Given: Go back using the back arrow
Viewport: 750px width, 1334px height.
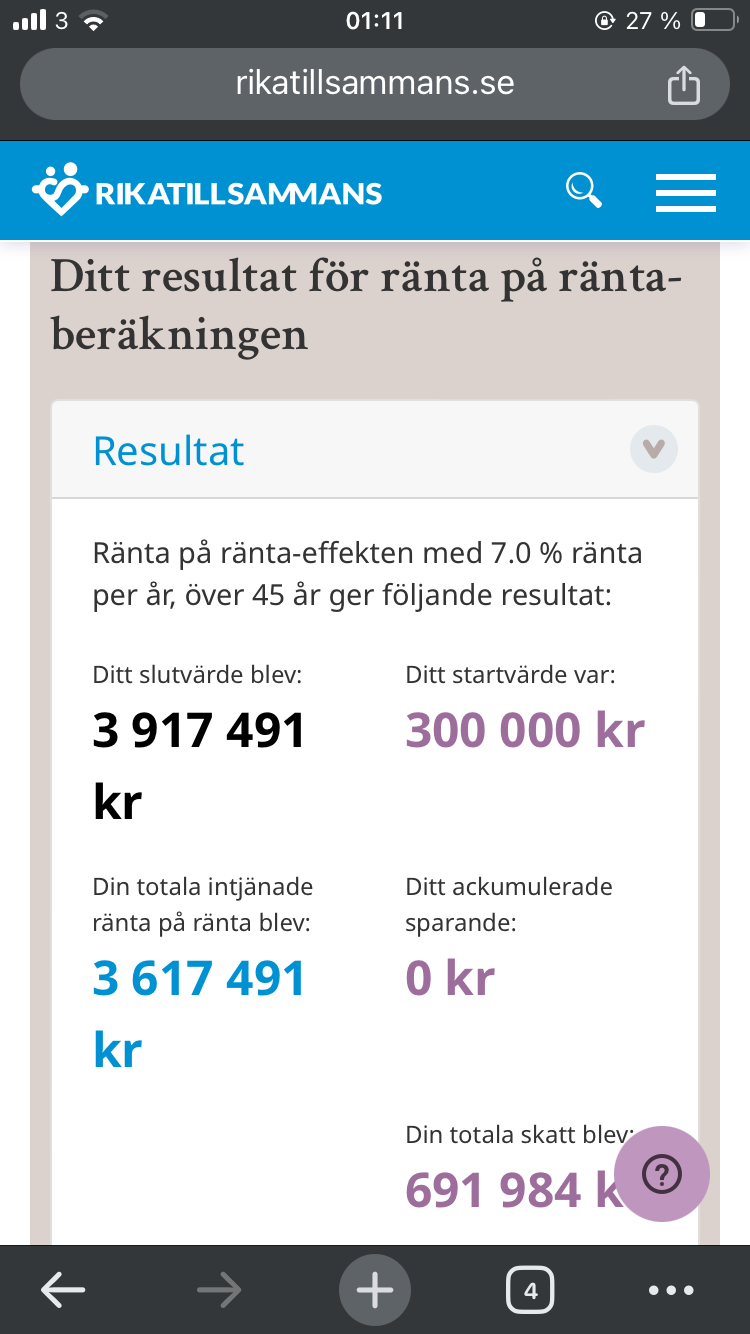Looking at the screenshot, I should click(x=62, y=1289).
